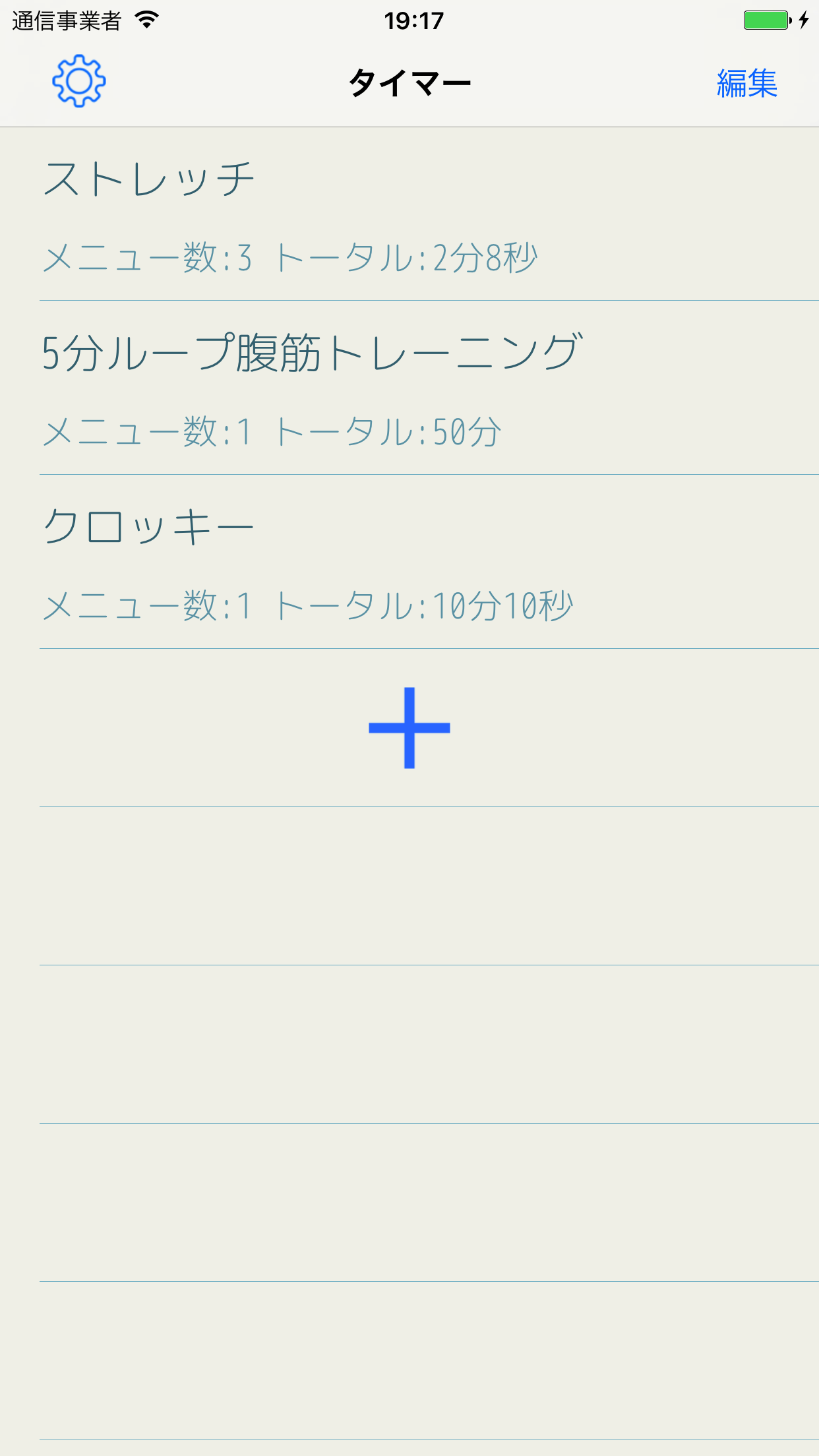Open the ストレッチ timer

[x=409, y=214]
